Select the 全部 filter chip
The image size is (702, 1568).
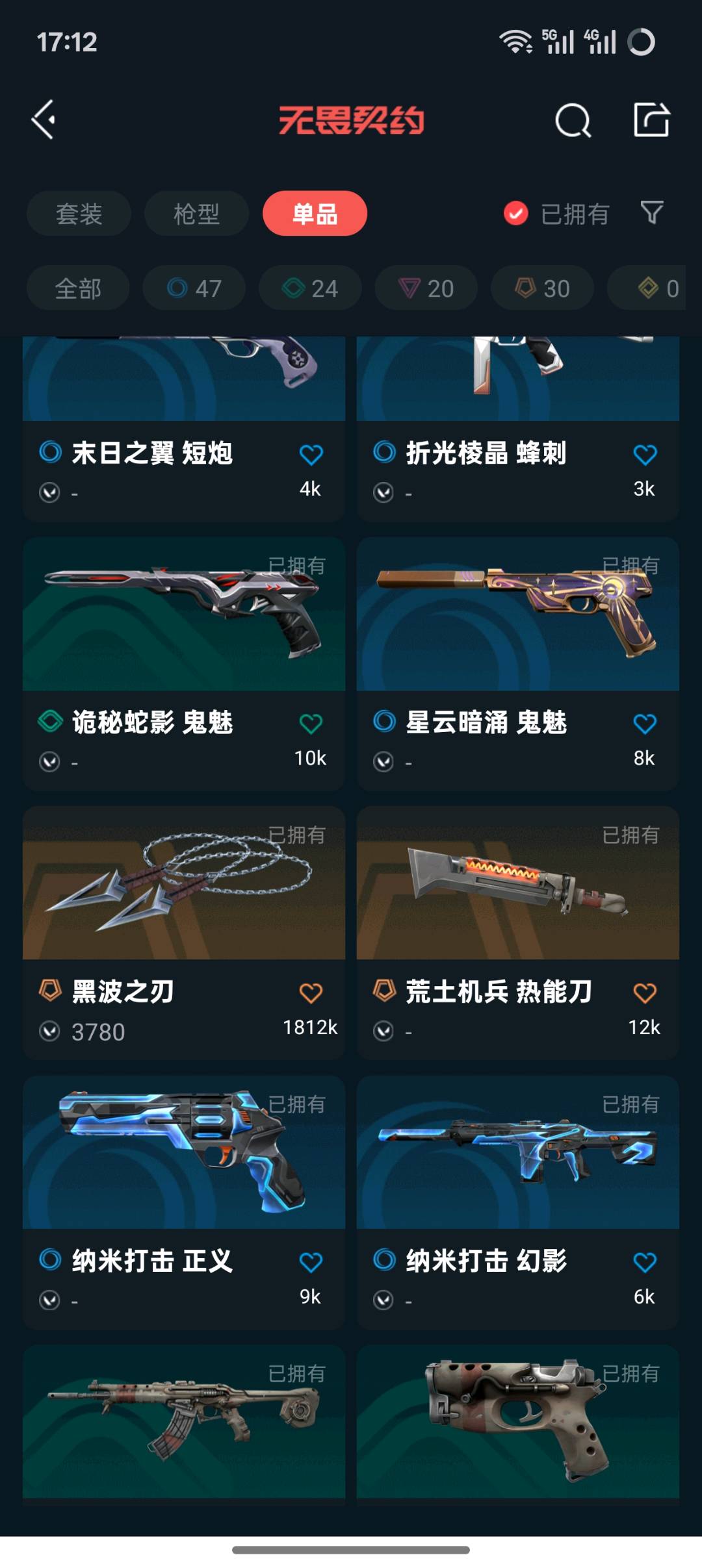coord(78,288)
